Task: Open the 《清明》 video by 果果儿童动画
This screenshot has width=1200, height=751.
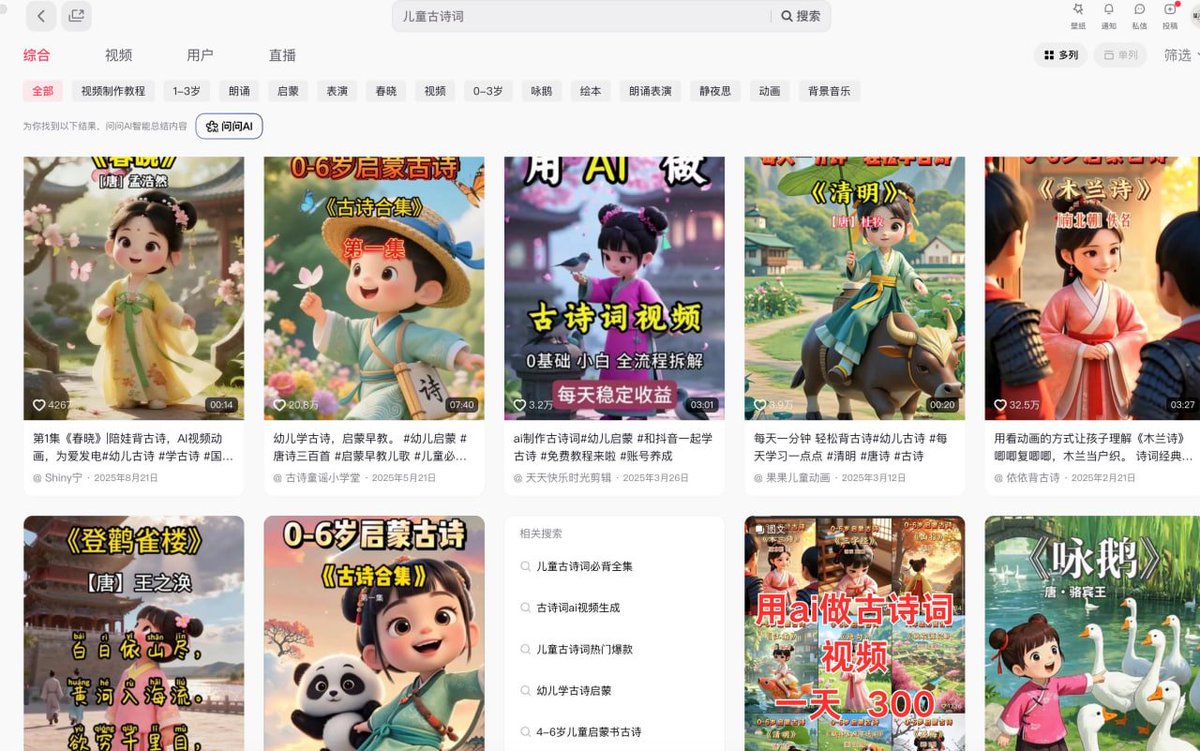Action: 854,288
